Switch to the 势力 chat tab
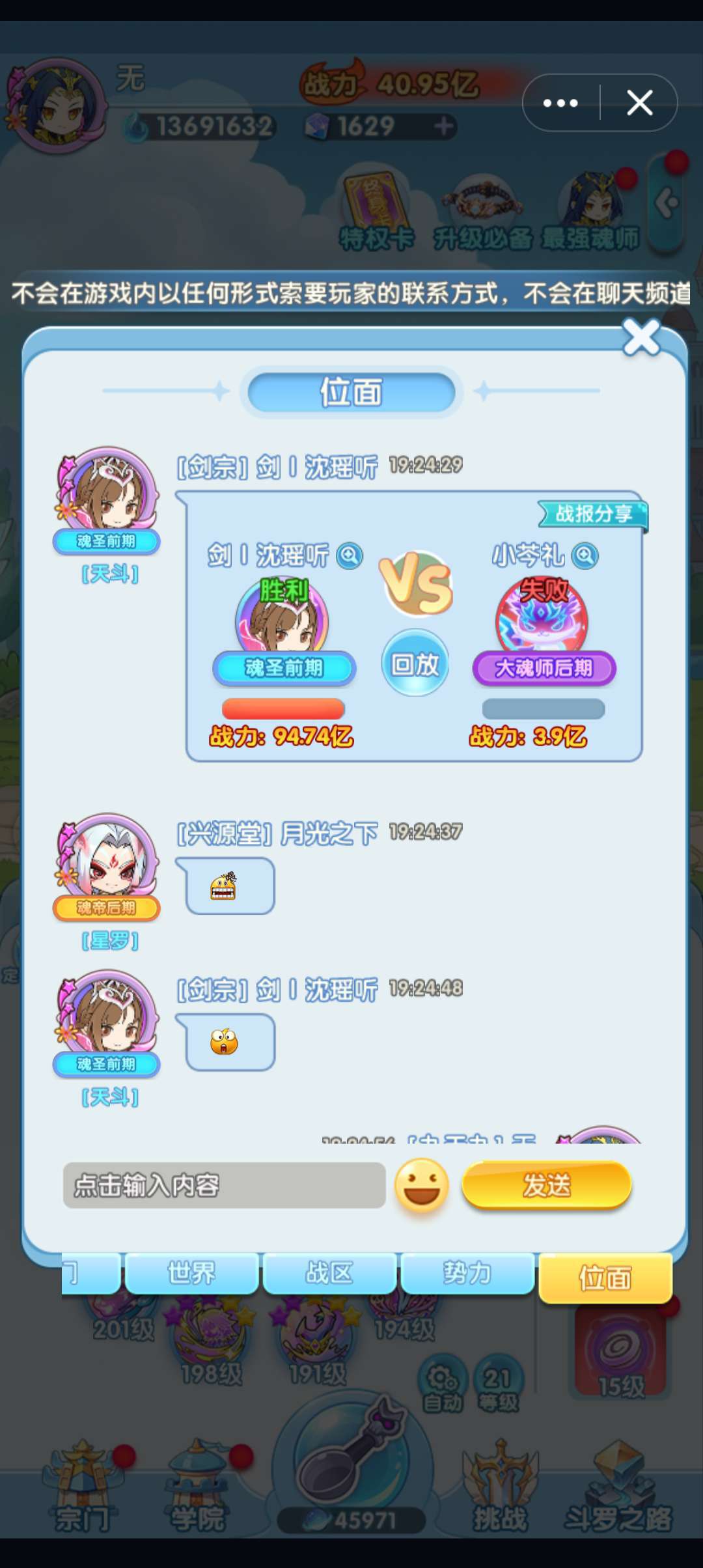 pos(467,1273)
